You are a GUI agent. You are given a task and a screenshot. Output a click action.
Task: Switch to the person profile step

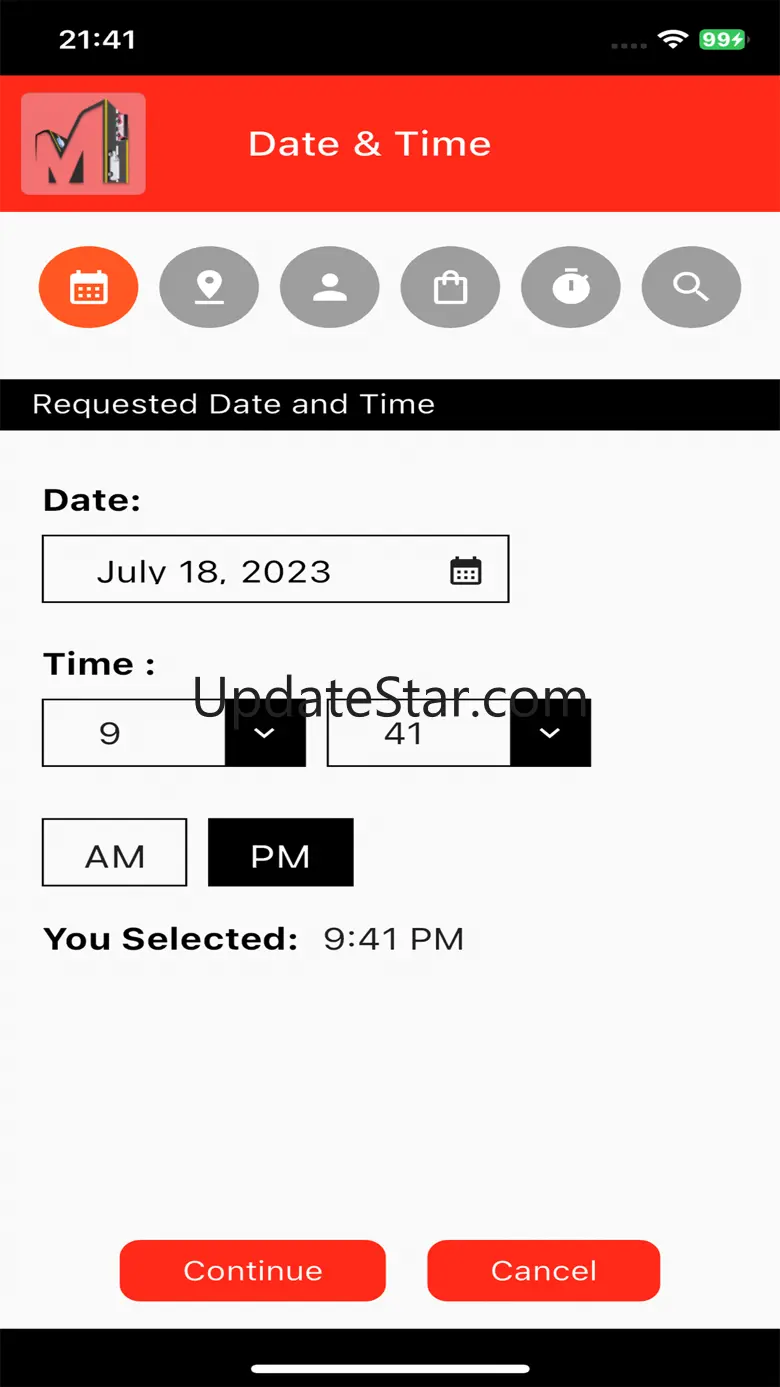click(x=329, y=287)
